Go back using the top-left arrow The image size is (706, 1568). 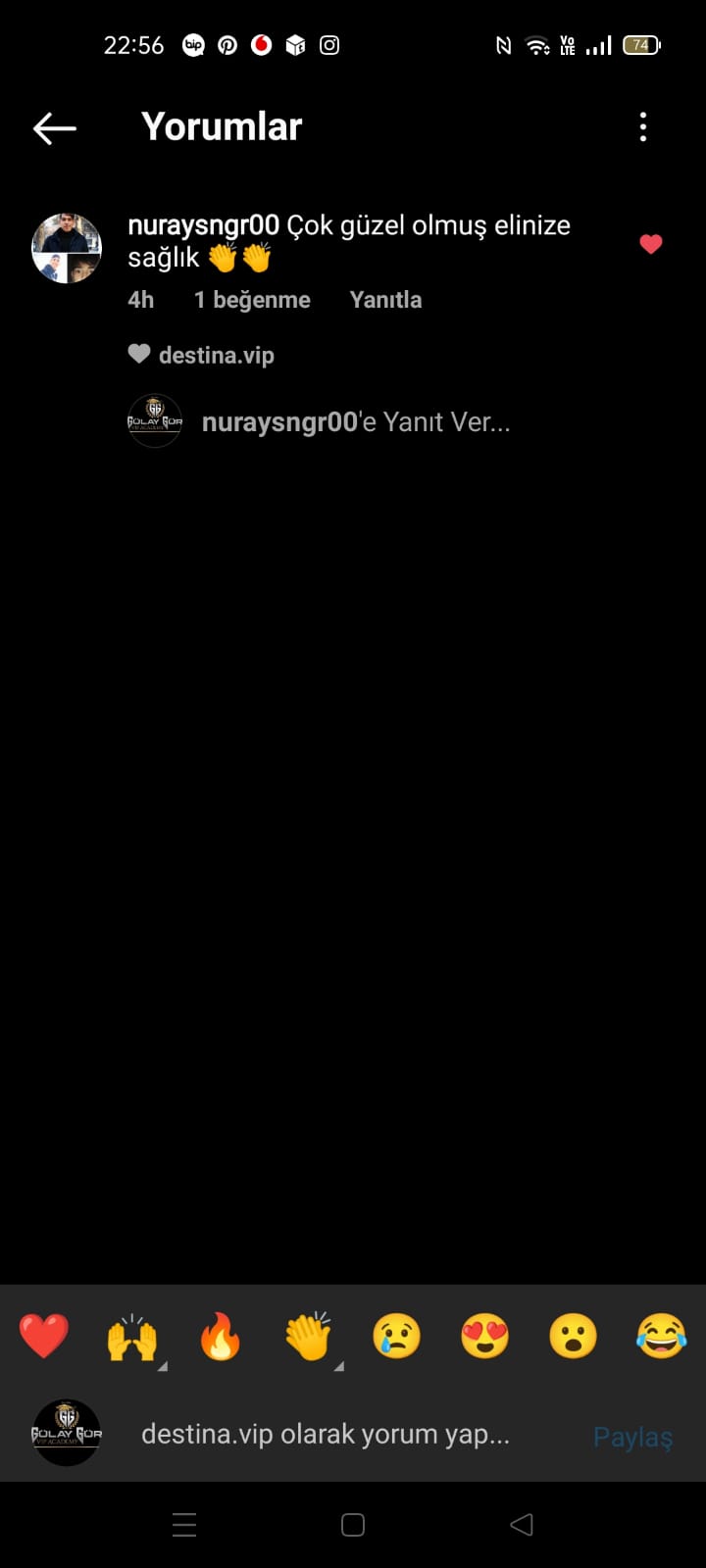(55, 128)
